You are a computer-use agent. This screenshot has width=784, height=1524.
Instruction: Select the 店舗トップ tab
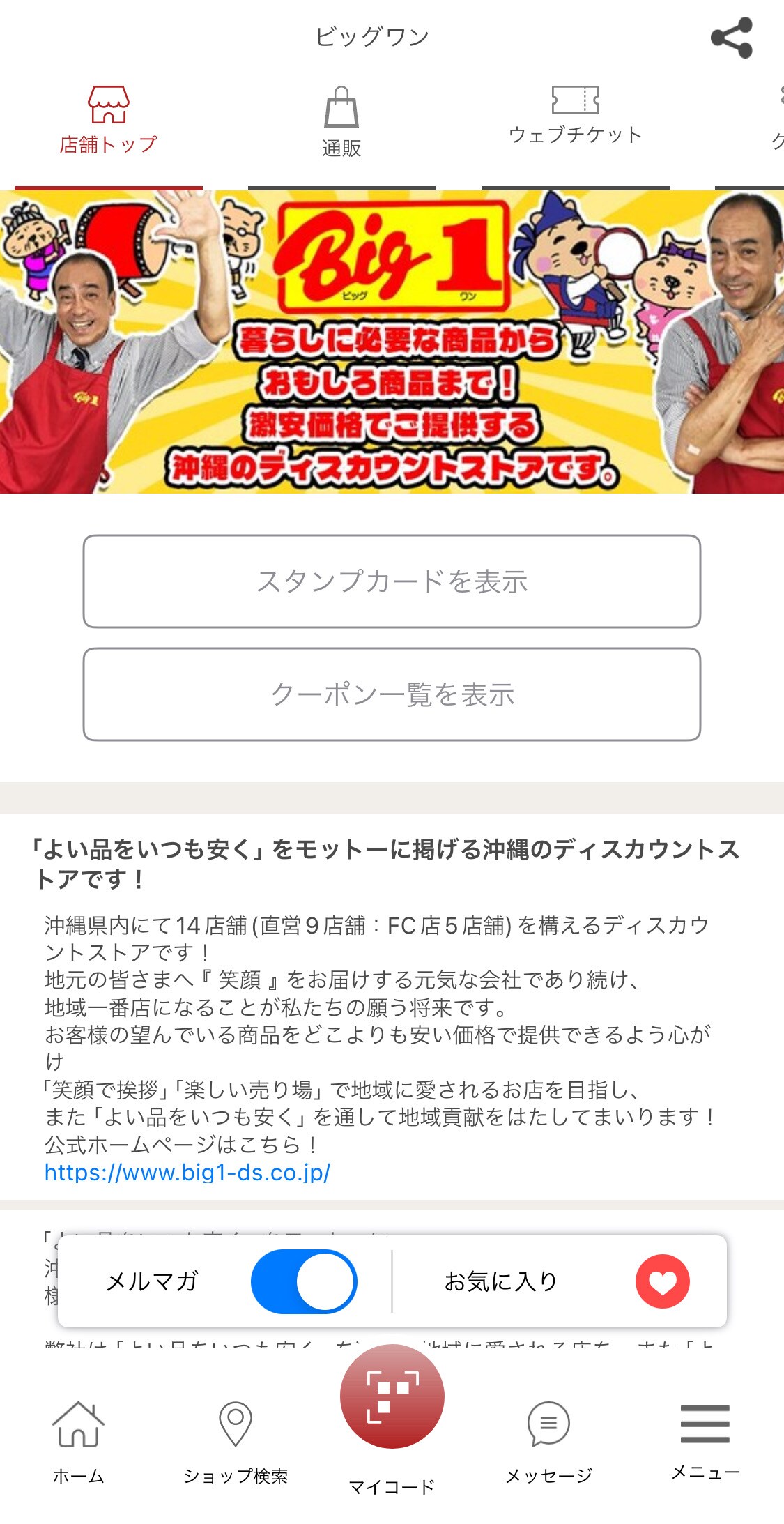109,121
